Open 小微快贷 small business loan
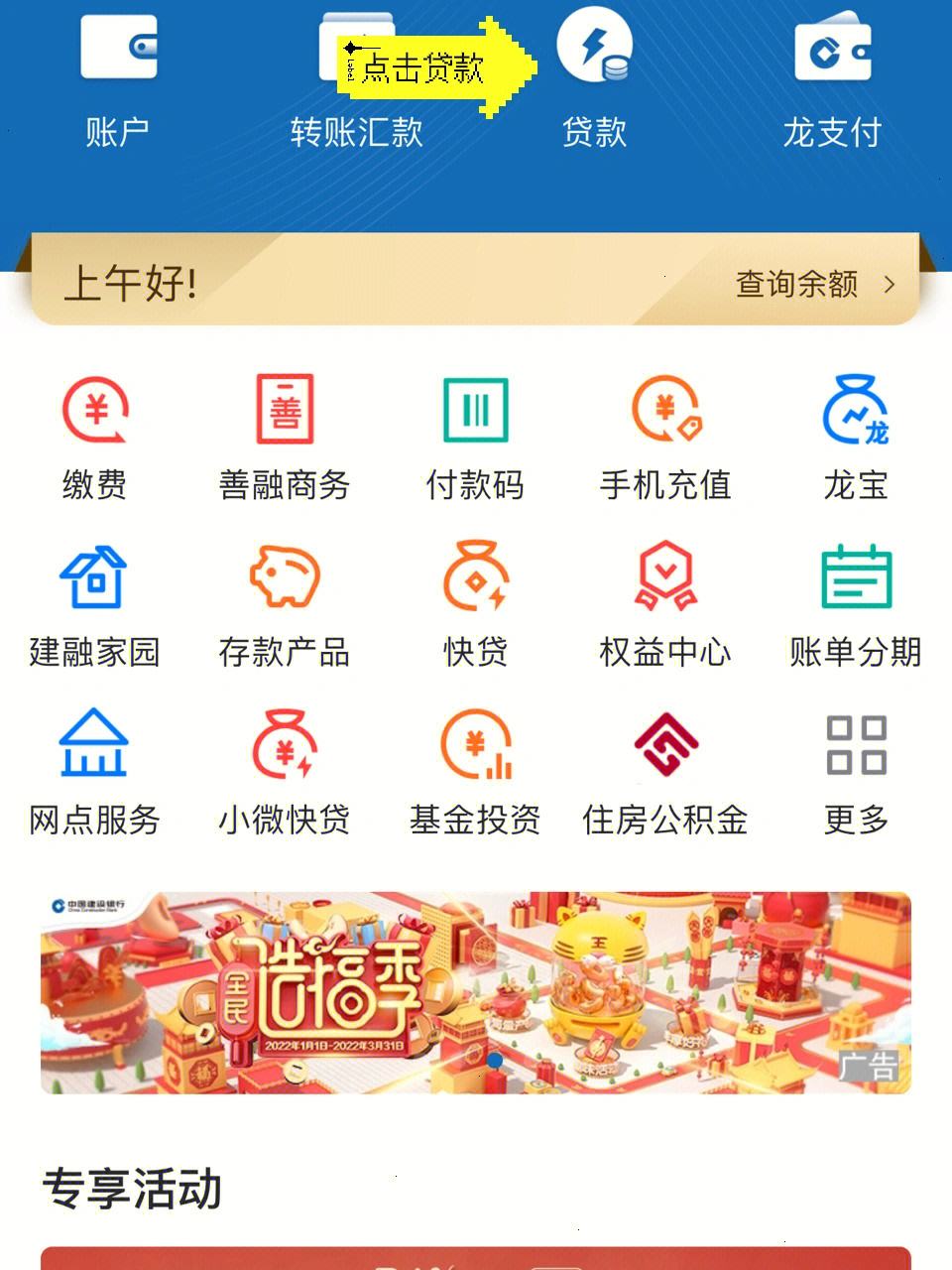Screen dimensions: 952x1270 285,772
